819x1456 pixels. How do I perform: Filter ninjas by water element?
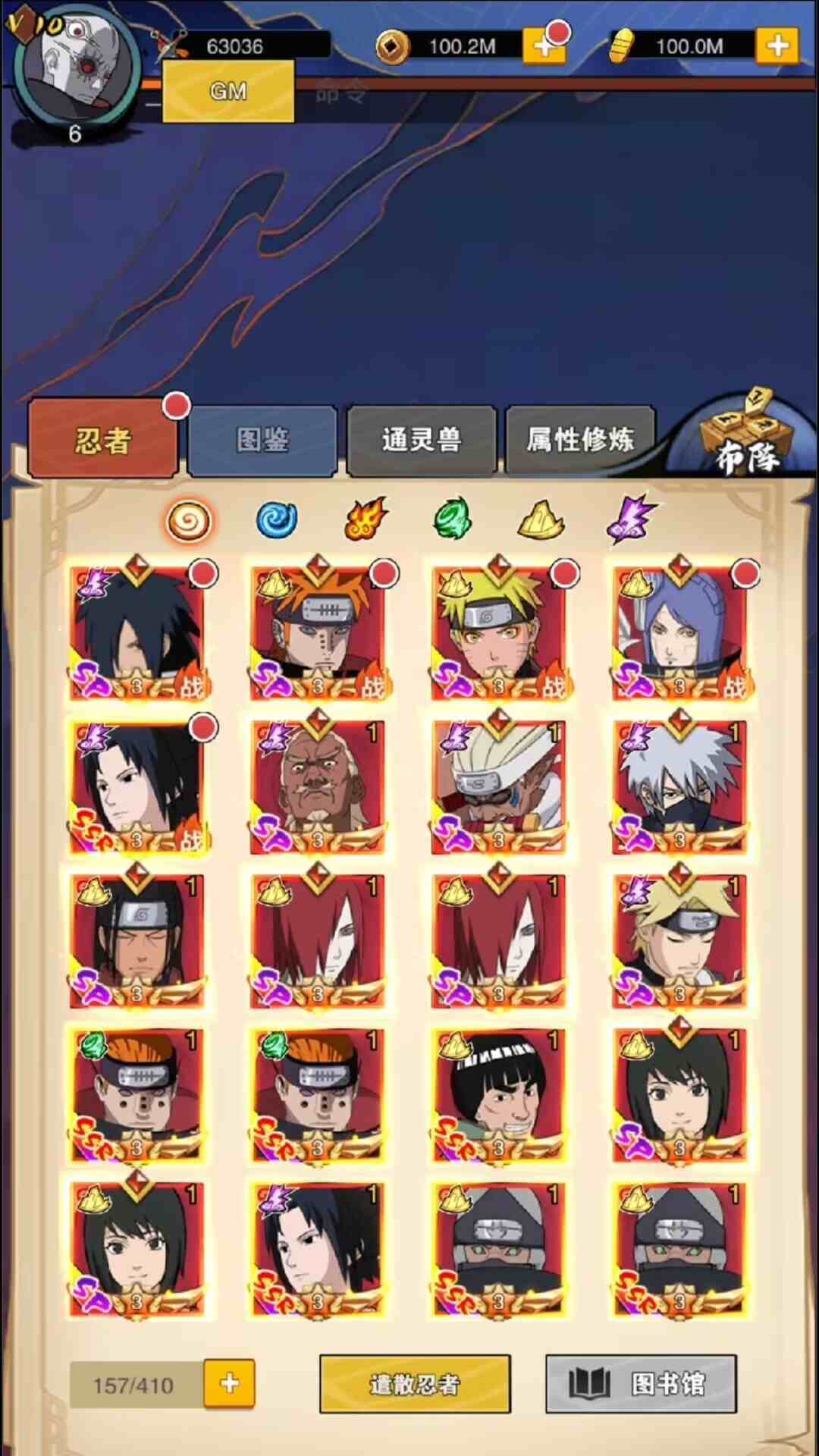(277, 521)
